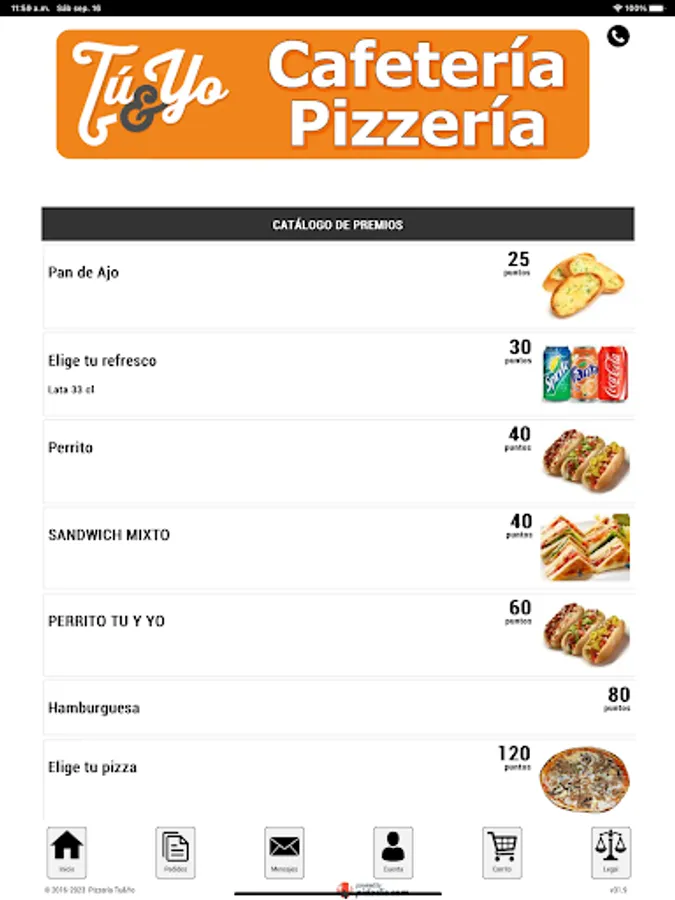Open the Legal tab
This screenshot has height=900, width=675.
(611, 851)
